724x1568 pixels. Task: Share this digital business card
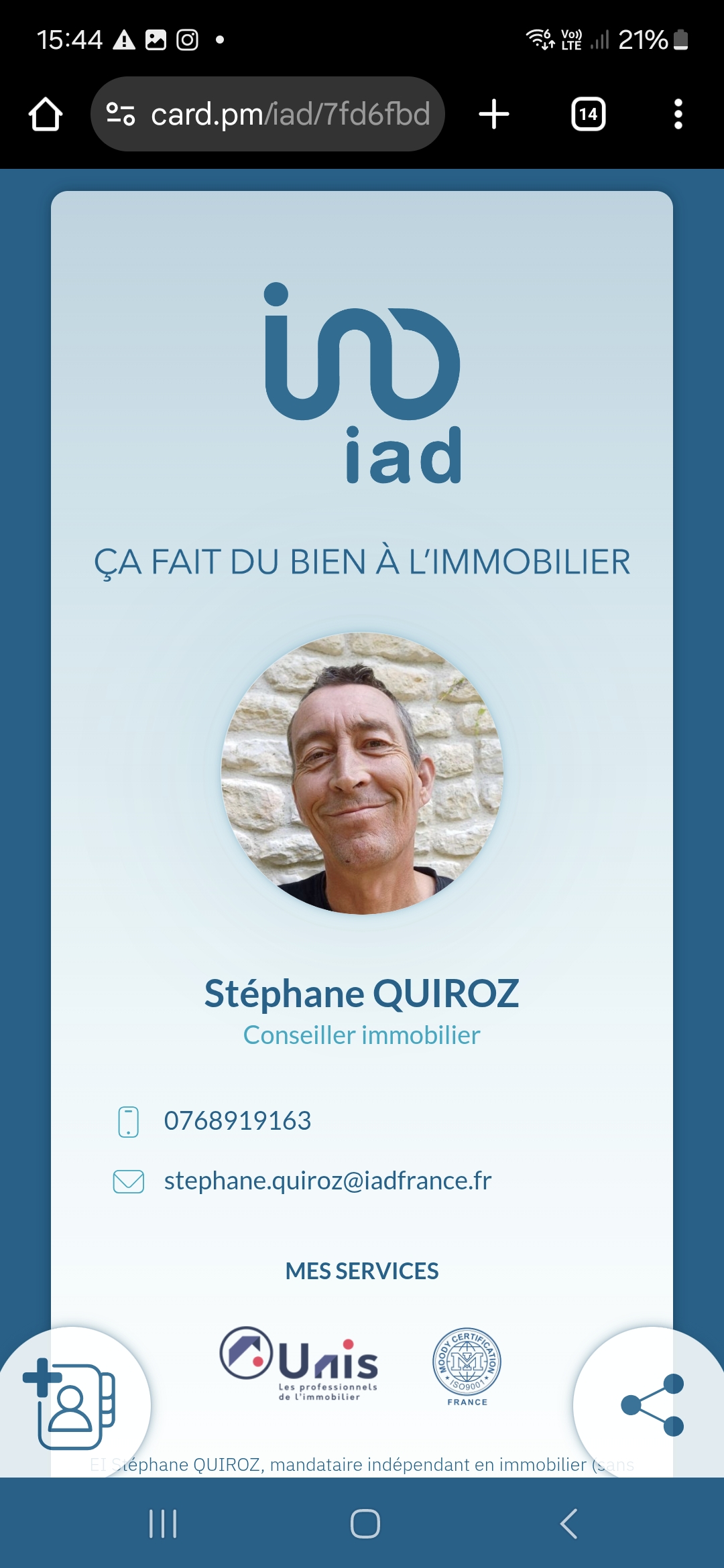[652, 1404]
